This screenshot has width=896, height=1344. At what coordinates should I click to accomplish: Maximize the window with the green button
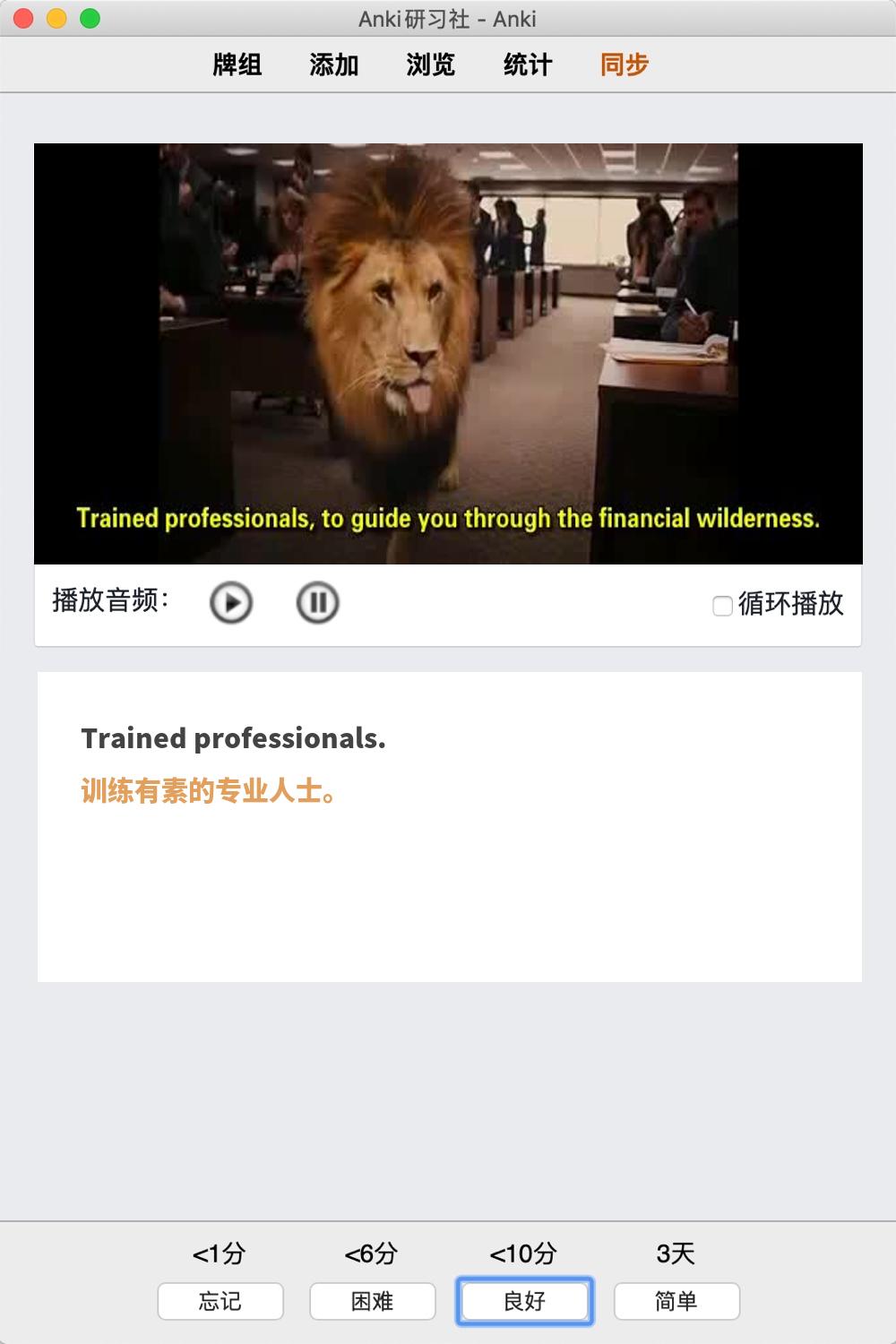[x=90, y=18]
